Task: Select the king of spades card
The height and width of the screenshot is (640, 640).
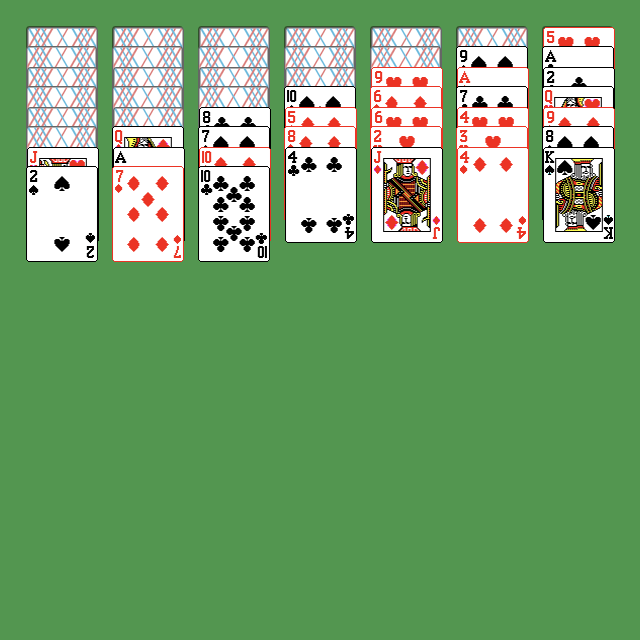Action: [x=578, y=196]
